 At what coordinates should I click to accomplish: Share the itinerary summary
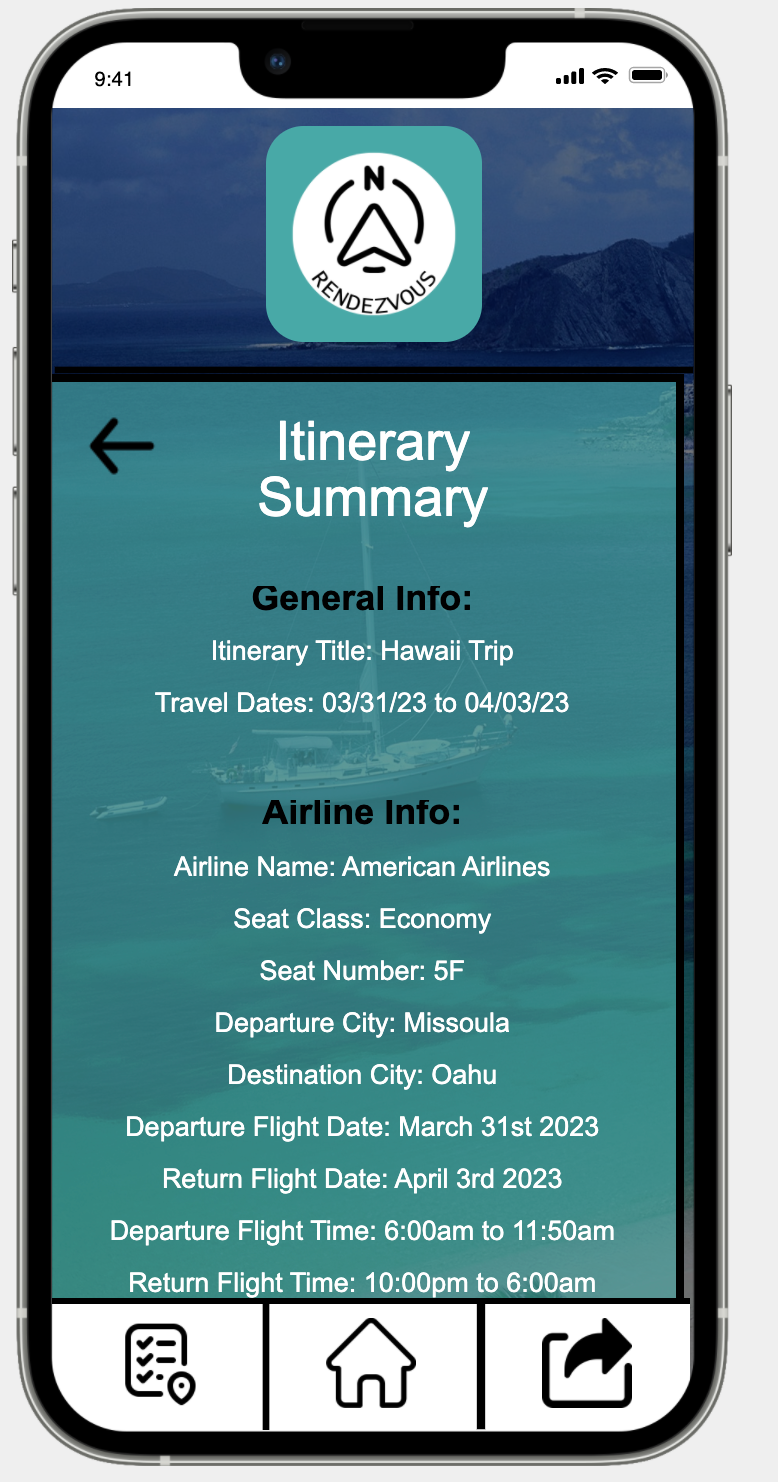point(588,1363)
